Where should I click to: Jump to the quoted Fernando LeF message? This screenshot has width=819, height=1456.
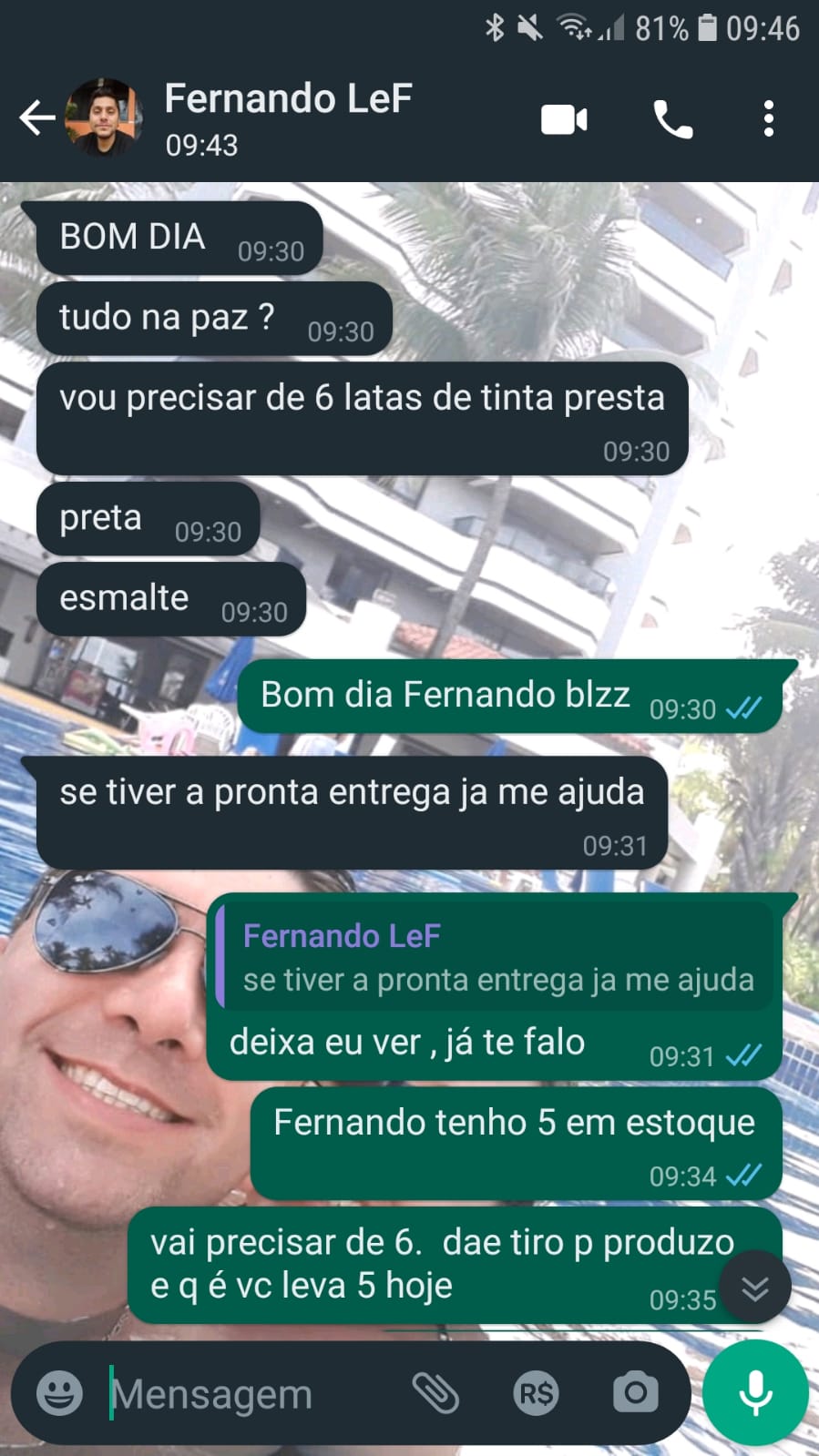click(x=497, y=958)
